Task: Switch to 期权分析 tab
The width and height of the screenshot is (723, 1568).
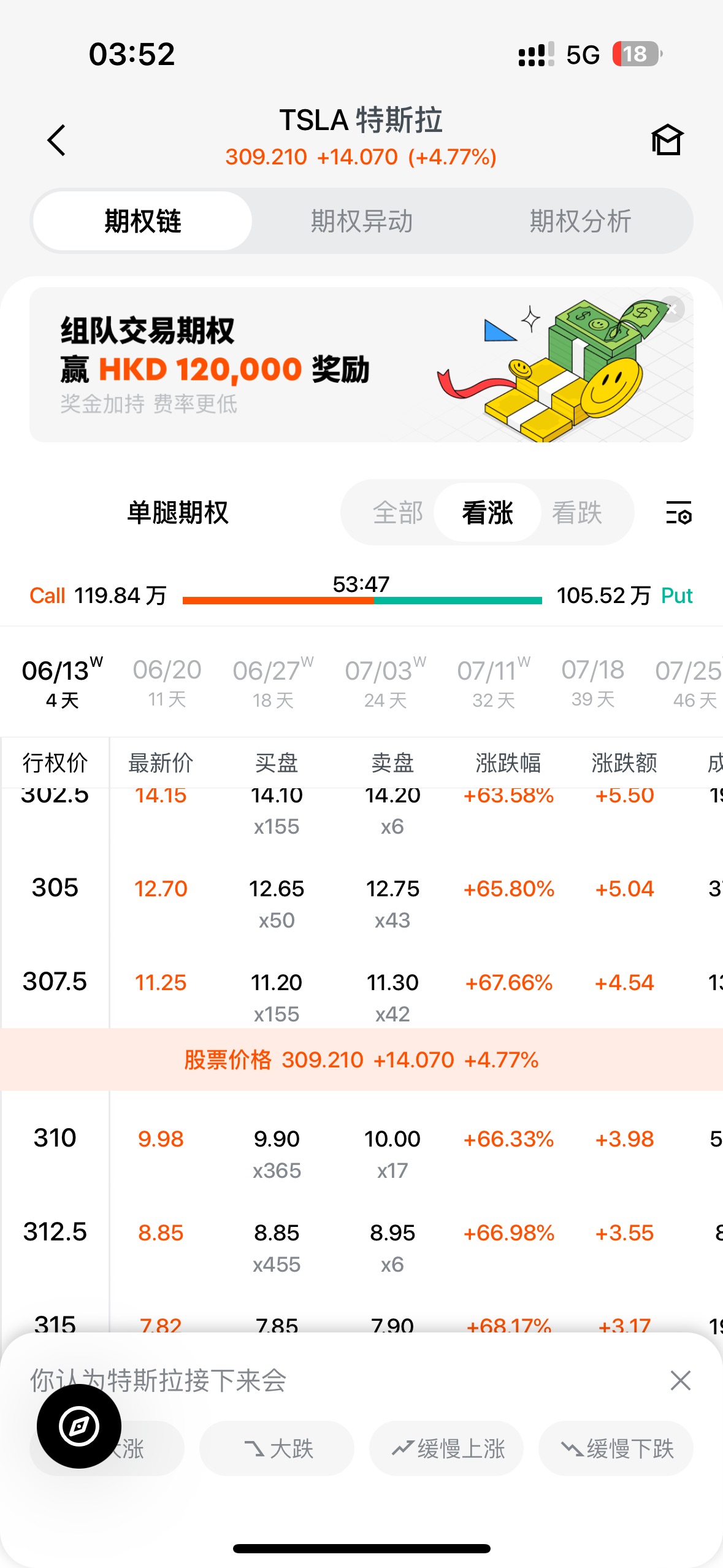Action: click(x=580, y=221)
